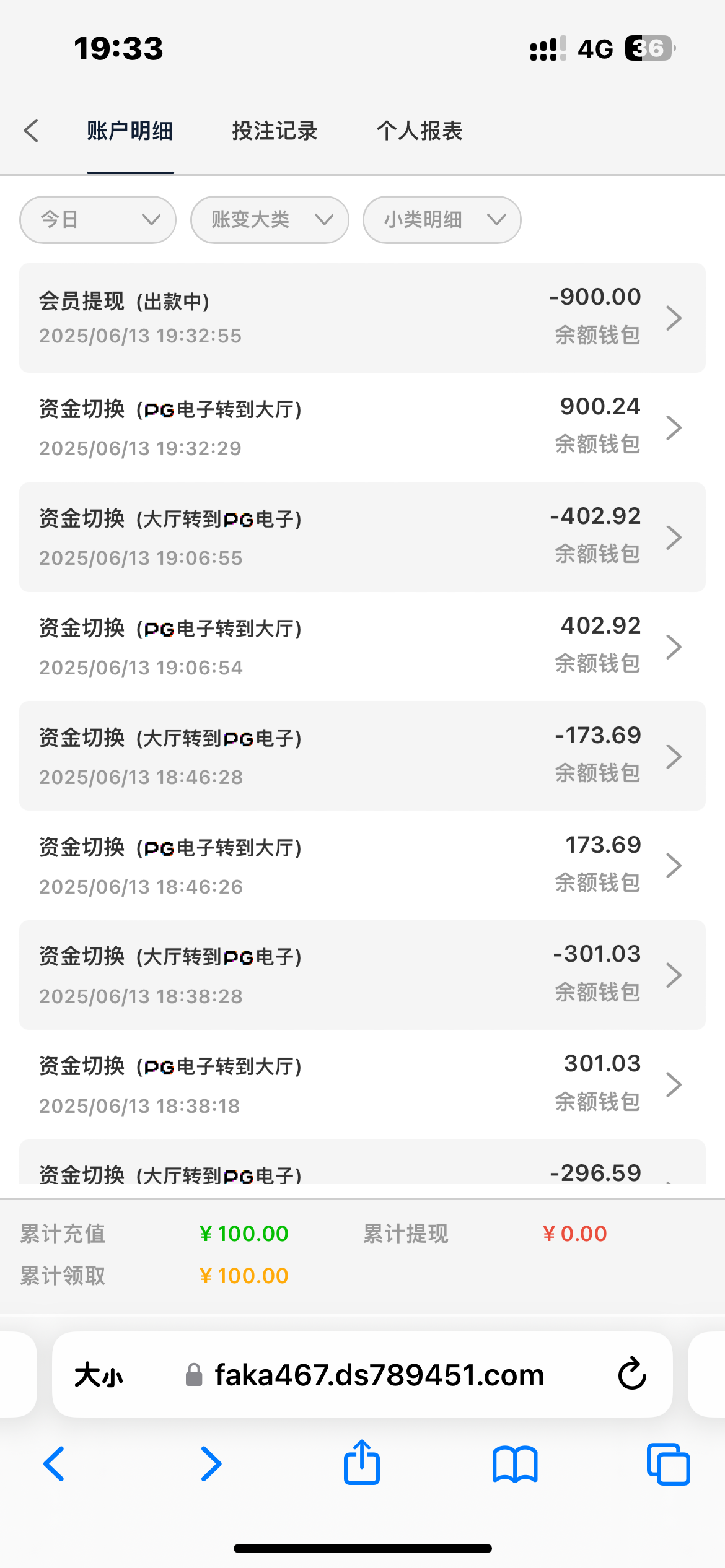Open the 173.69 transfer at 18:46:26
The width and height of the screenshot is (725, 1568).
click(362, 865)
